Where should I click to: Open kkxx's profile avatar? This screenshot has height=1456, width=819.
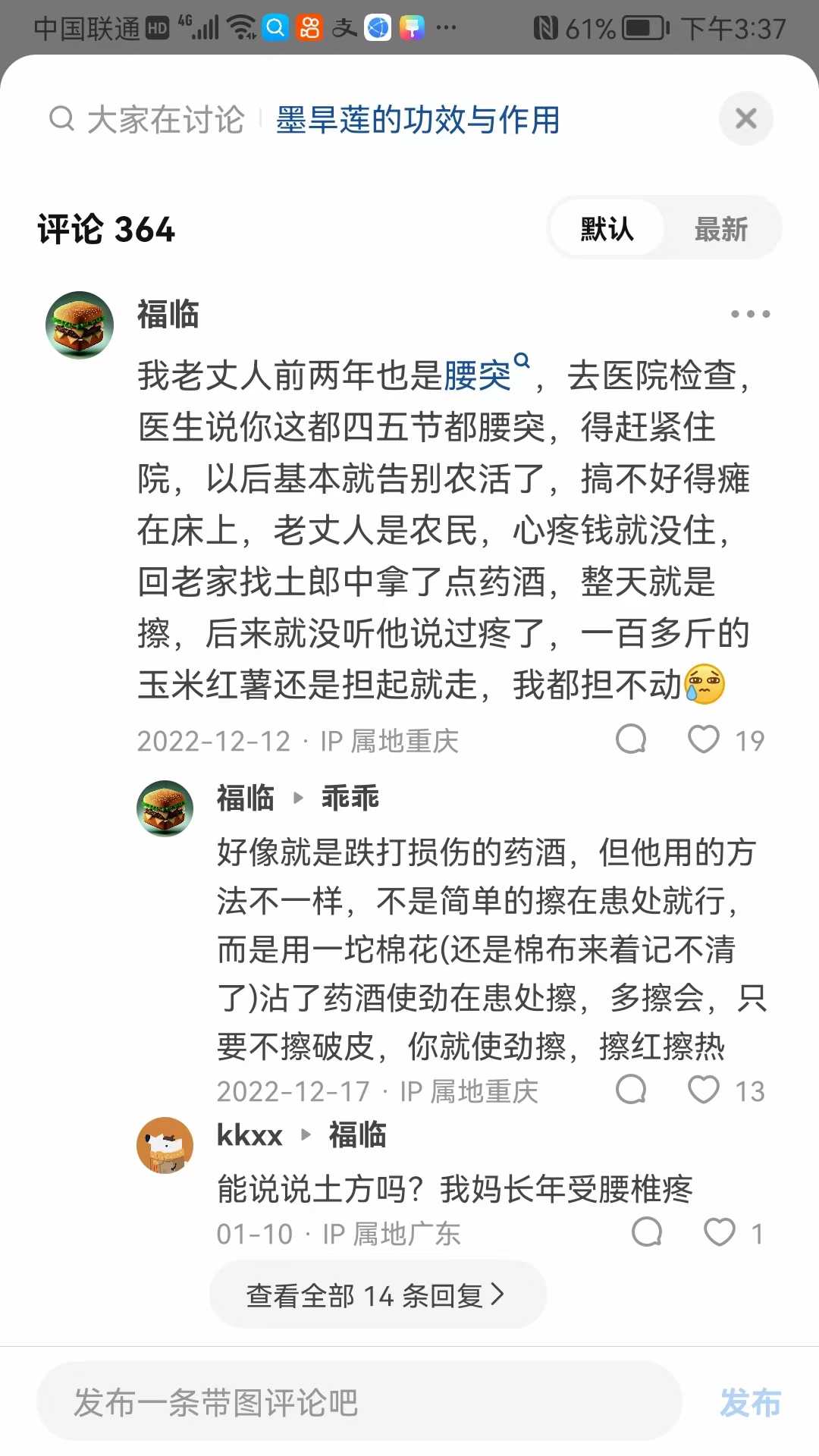click(x=165, y=1145)
